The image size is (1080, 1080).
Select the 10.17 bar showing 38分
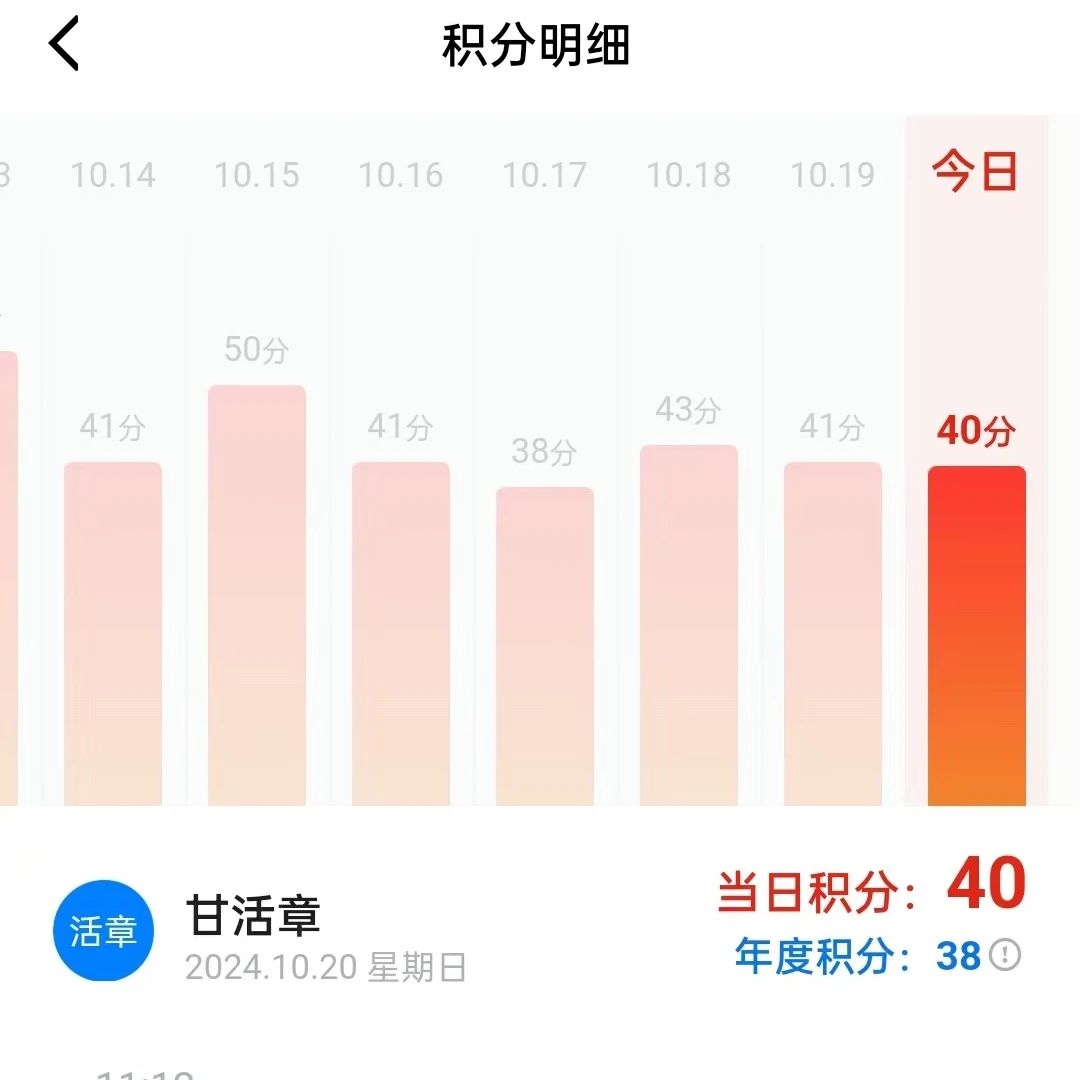pyautogui.click(x=545, y=645)
